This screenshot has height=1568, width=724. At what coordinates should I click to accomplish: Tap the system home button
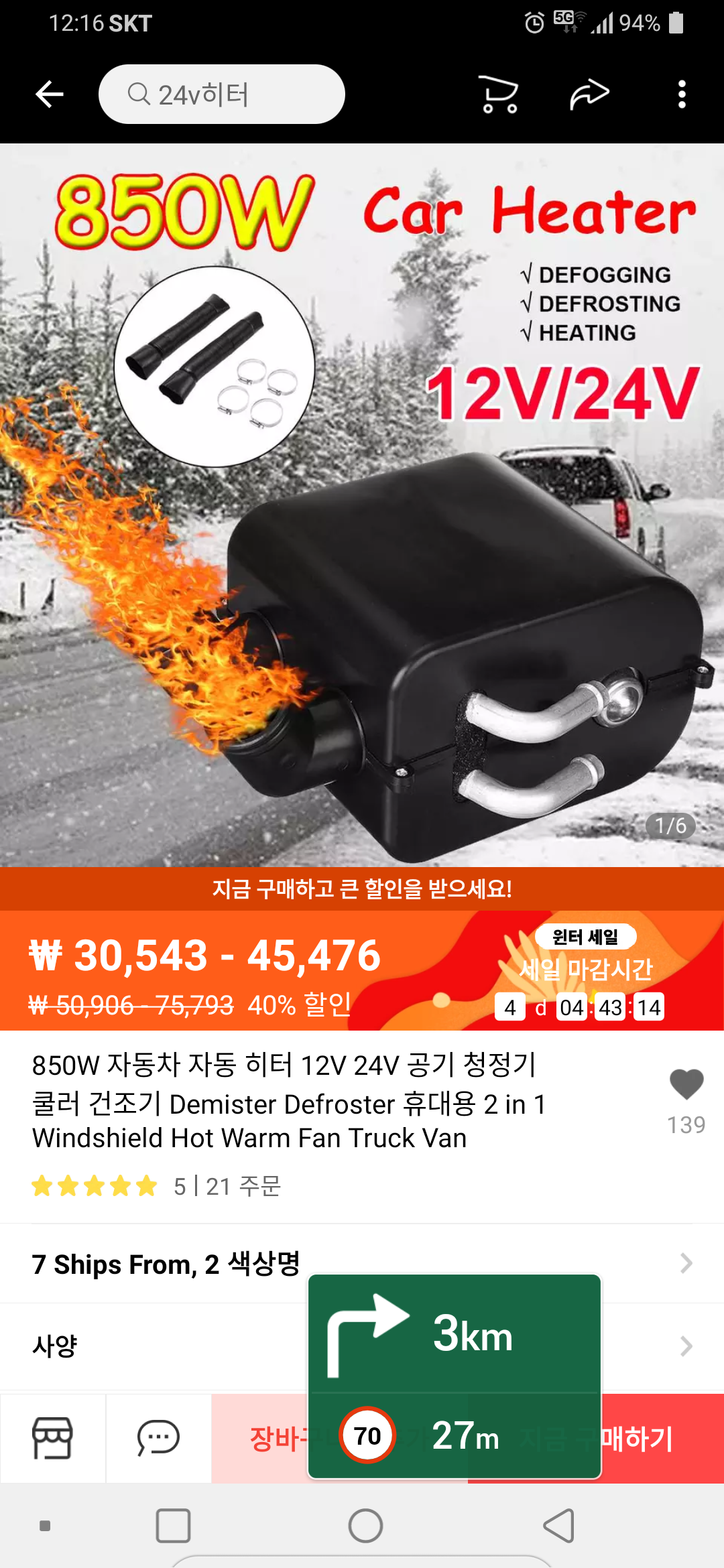pos(365,1526)
